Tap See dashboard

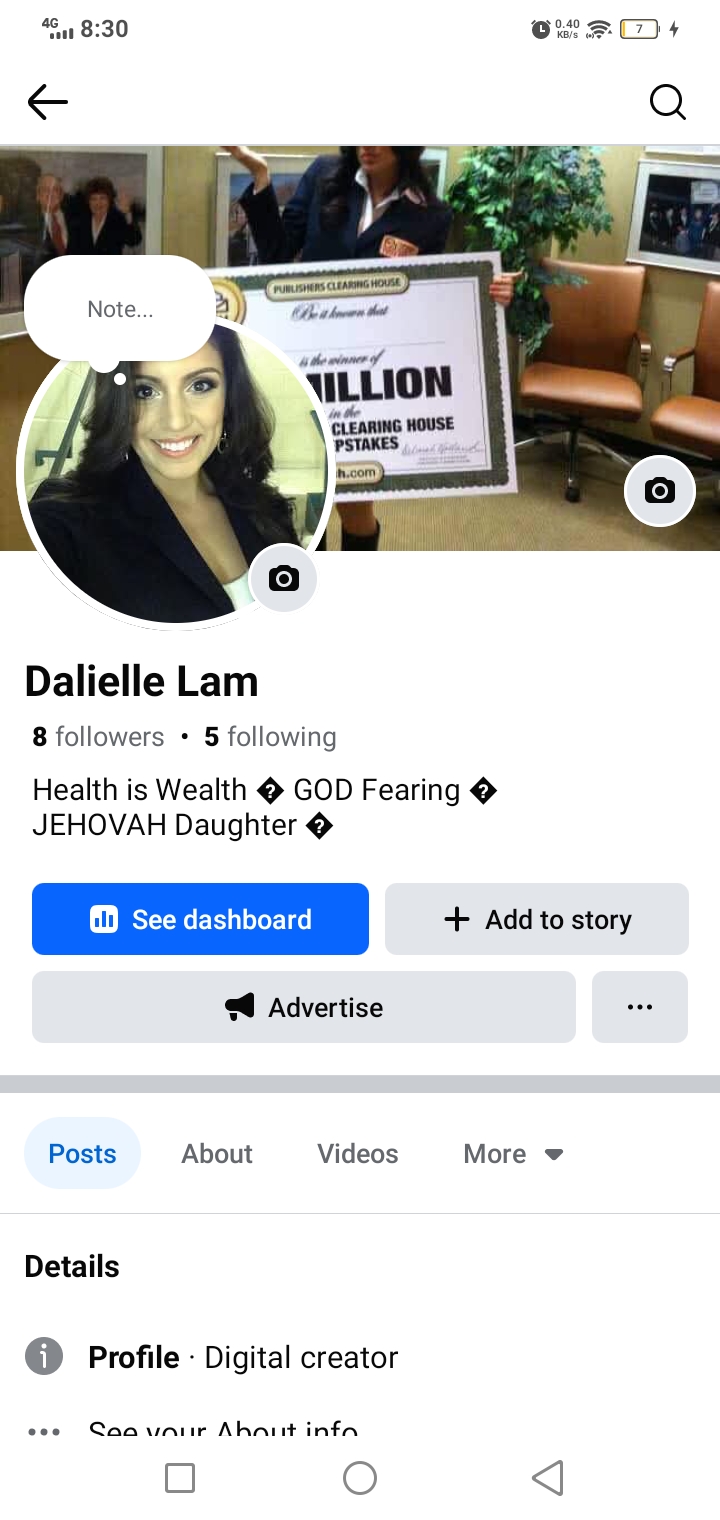tap(200, 919)
